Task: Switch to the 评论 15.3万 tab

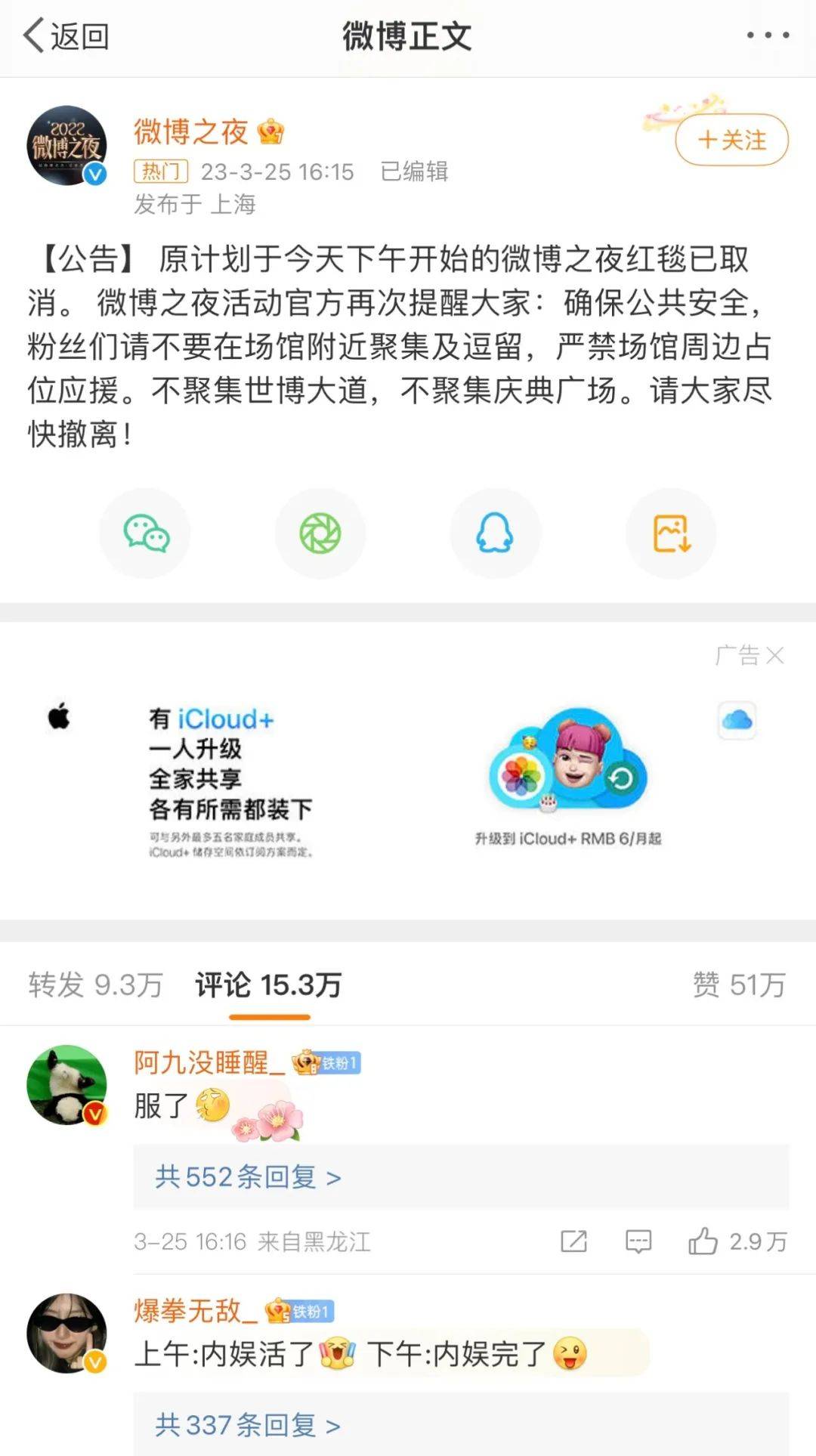Action: (268, 985)
